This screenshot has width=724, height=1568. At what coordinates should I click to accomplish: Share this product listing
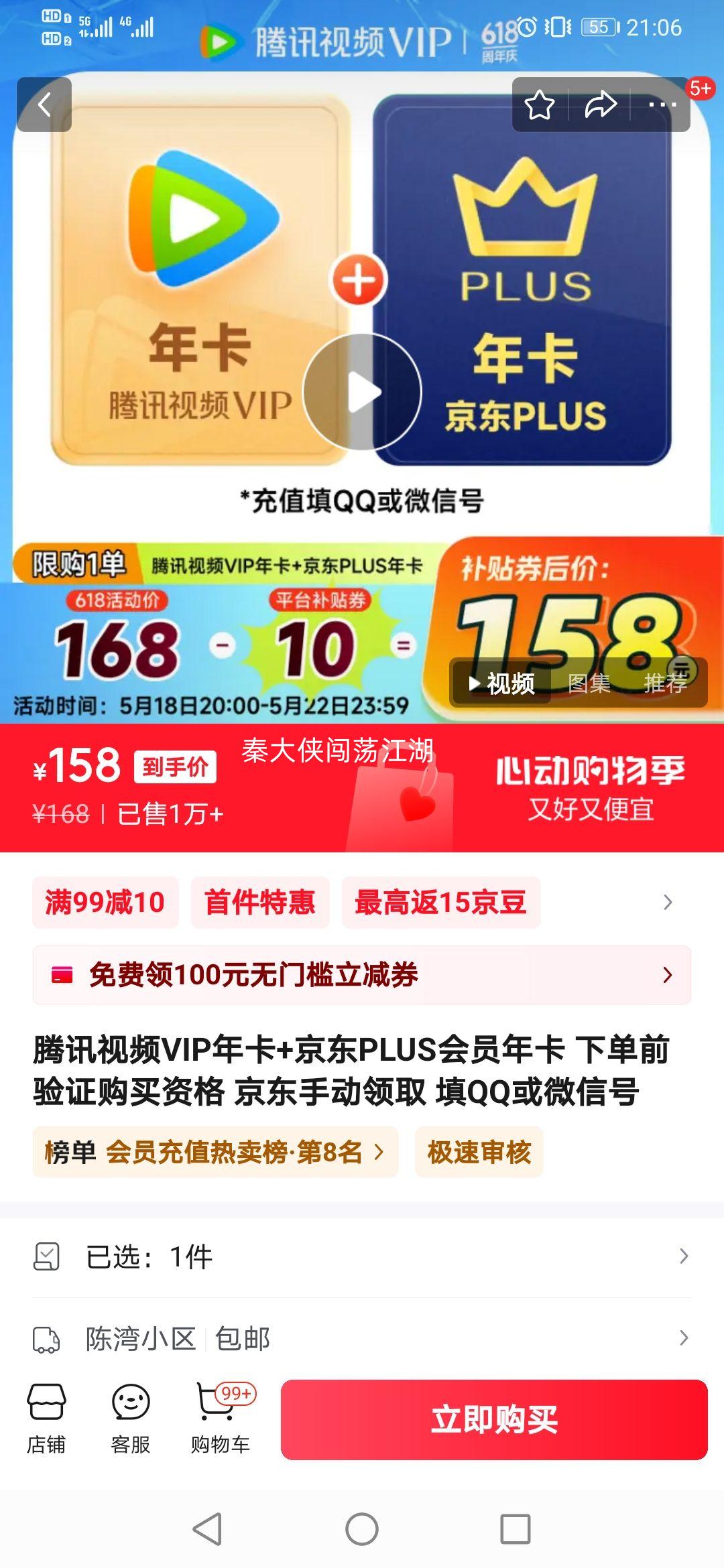point(601,105)
